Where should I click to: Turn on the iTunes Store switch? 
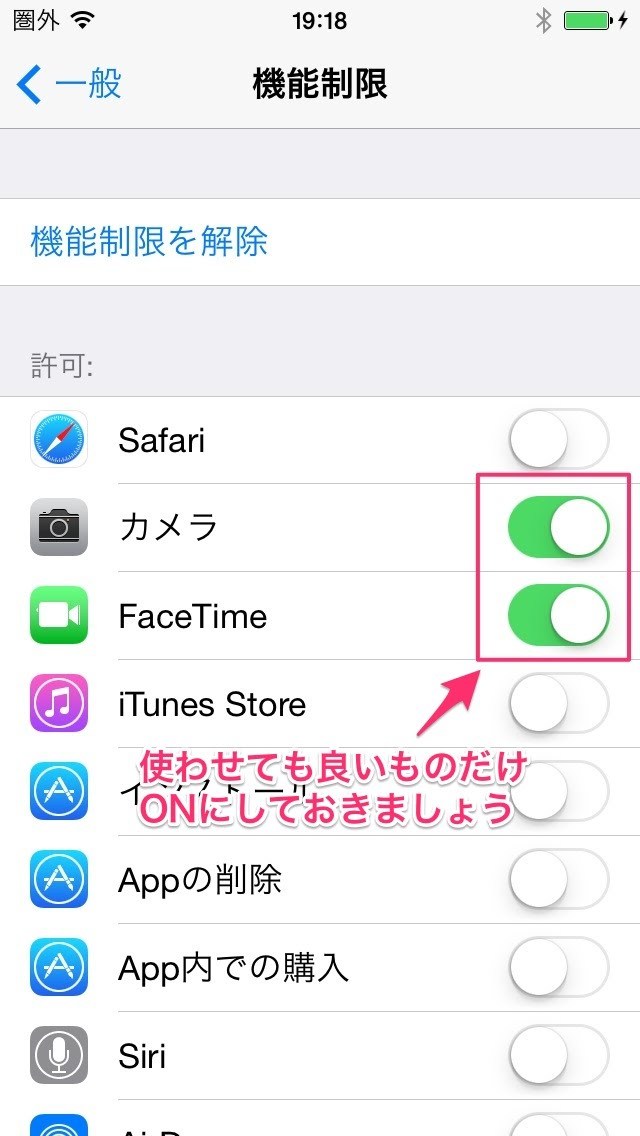click(x=558, y=704)
